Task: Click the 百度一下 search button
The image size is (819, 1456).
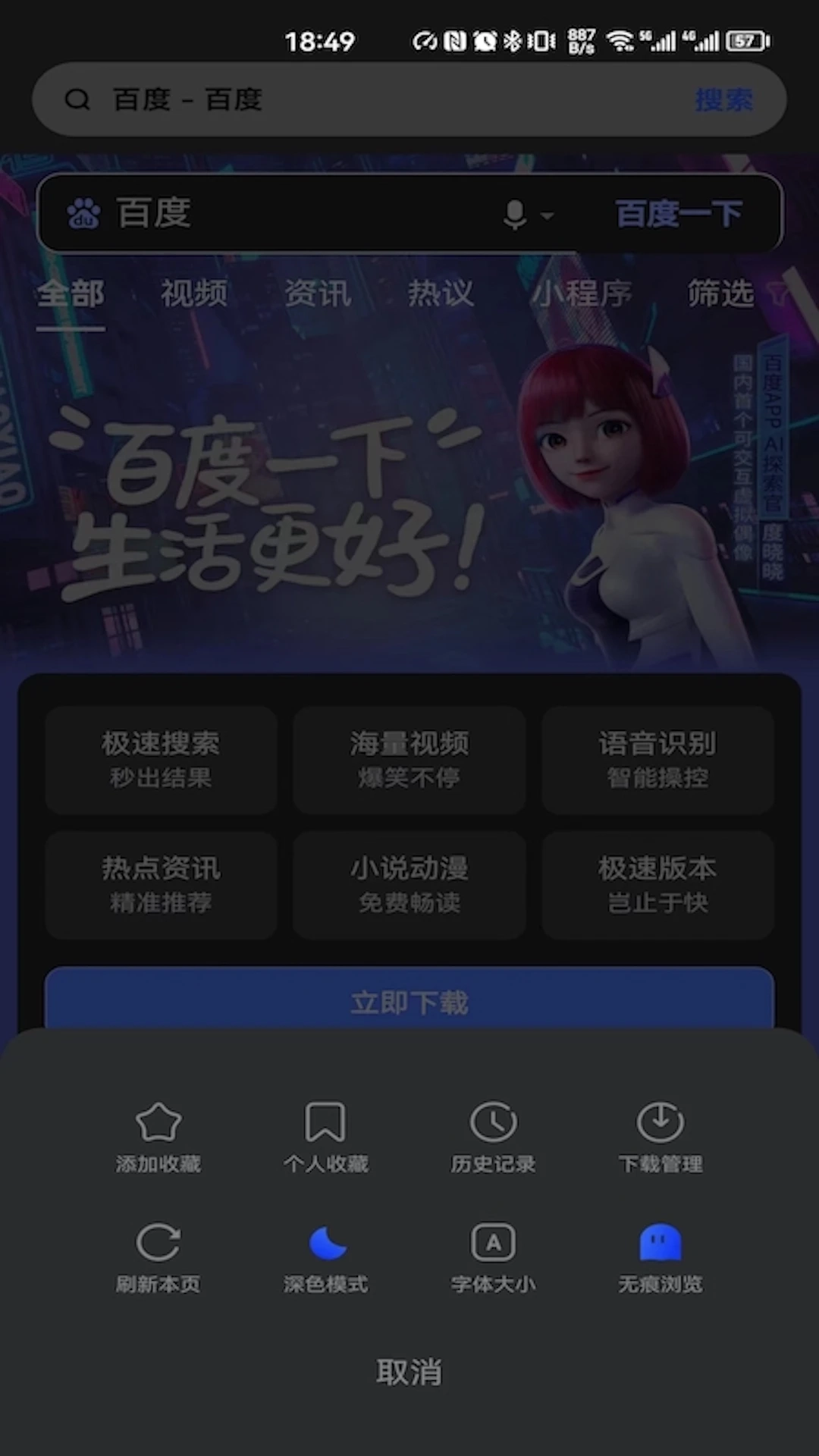Action: tap(679, 213)
